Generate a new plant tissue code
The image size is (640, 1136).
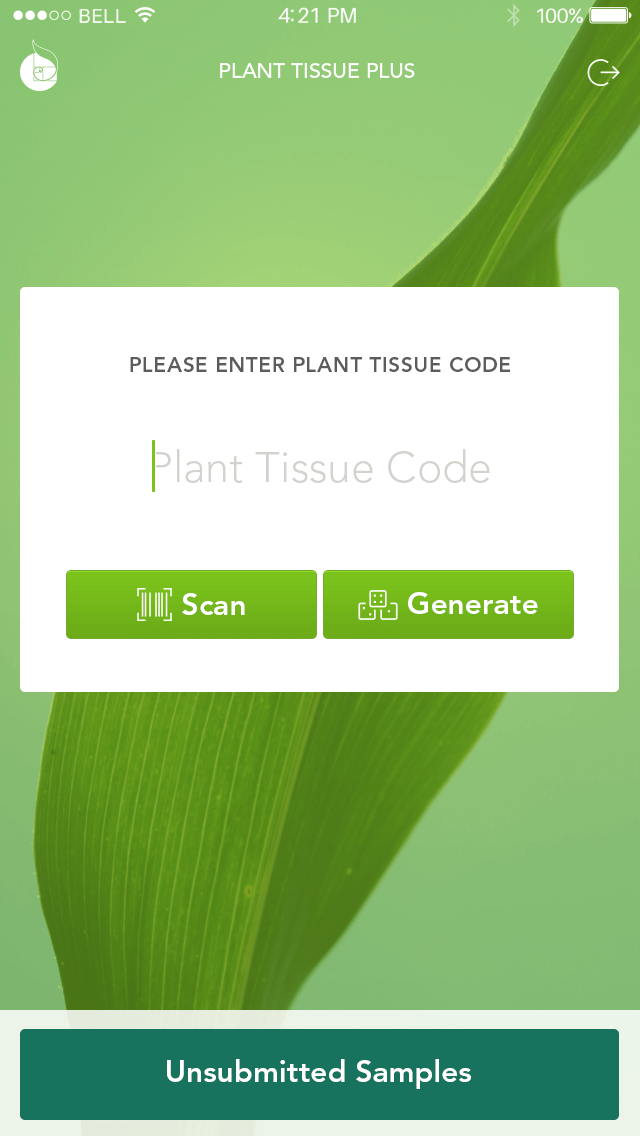tap(448, 604)
